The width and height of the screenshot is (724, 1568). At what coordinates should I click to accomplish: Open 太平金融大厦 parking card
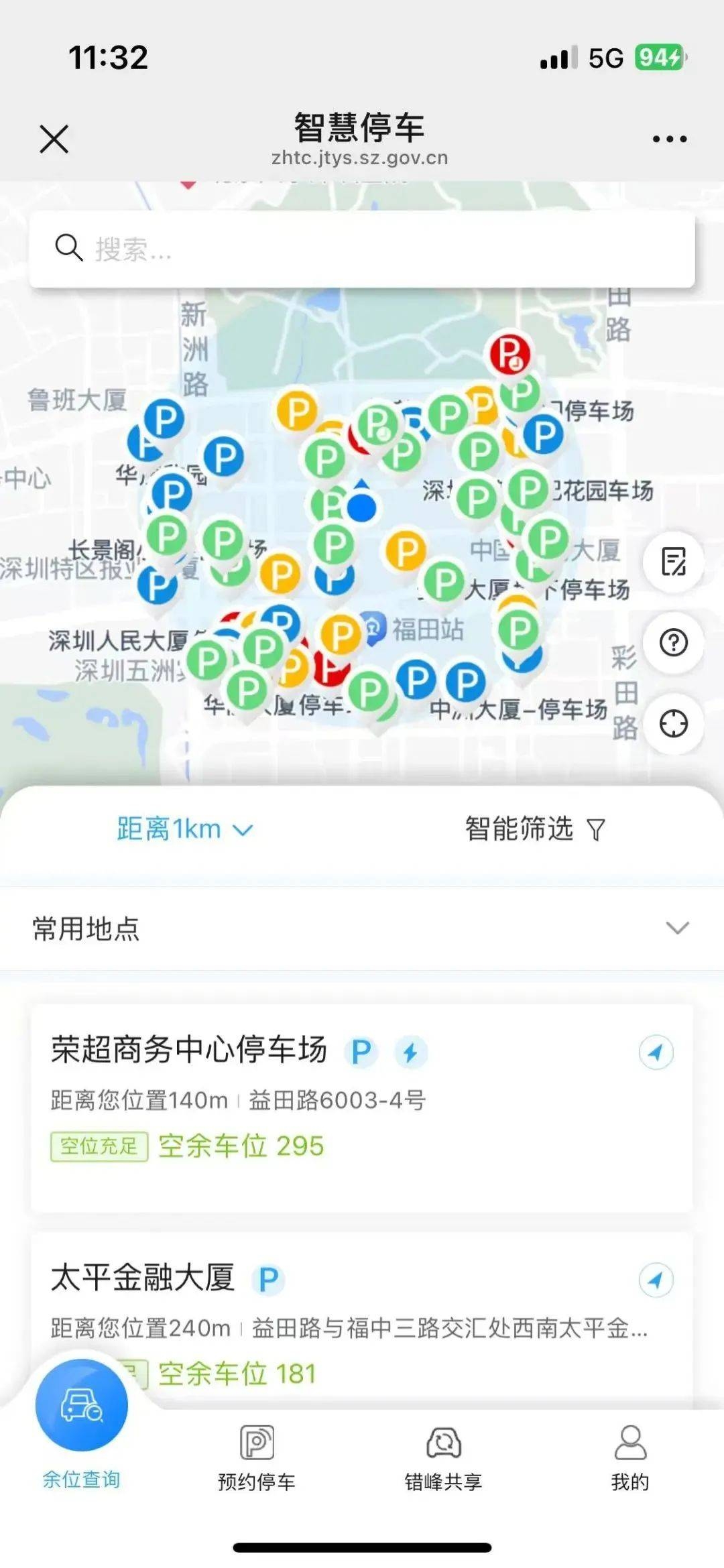coord(362,1321)
